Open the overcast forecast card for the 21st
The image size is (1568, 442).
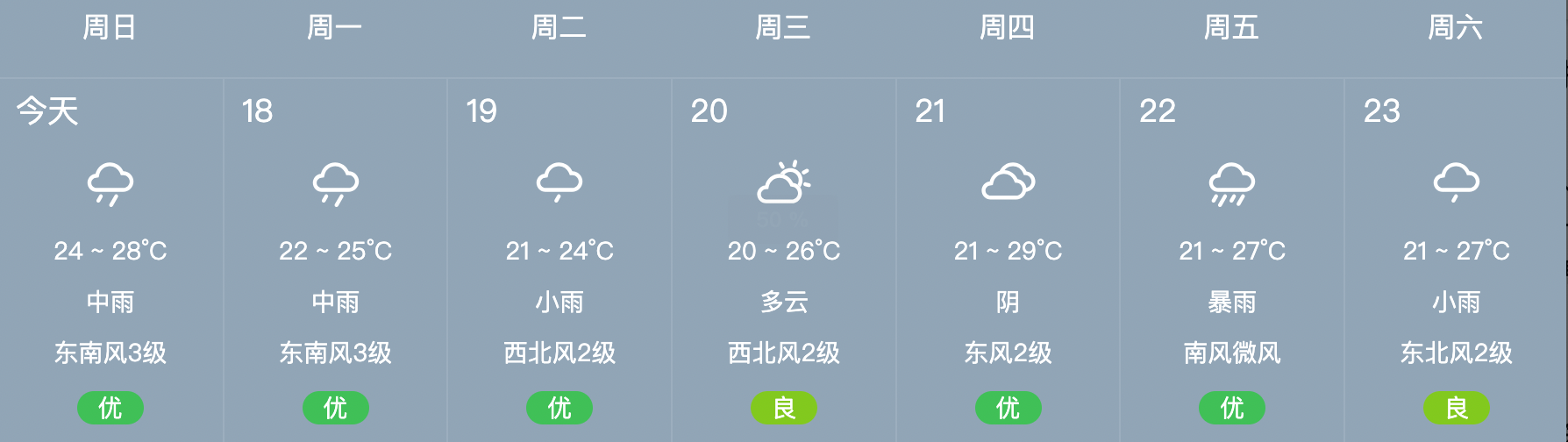1008,260
